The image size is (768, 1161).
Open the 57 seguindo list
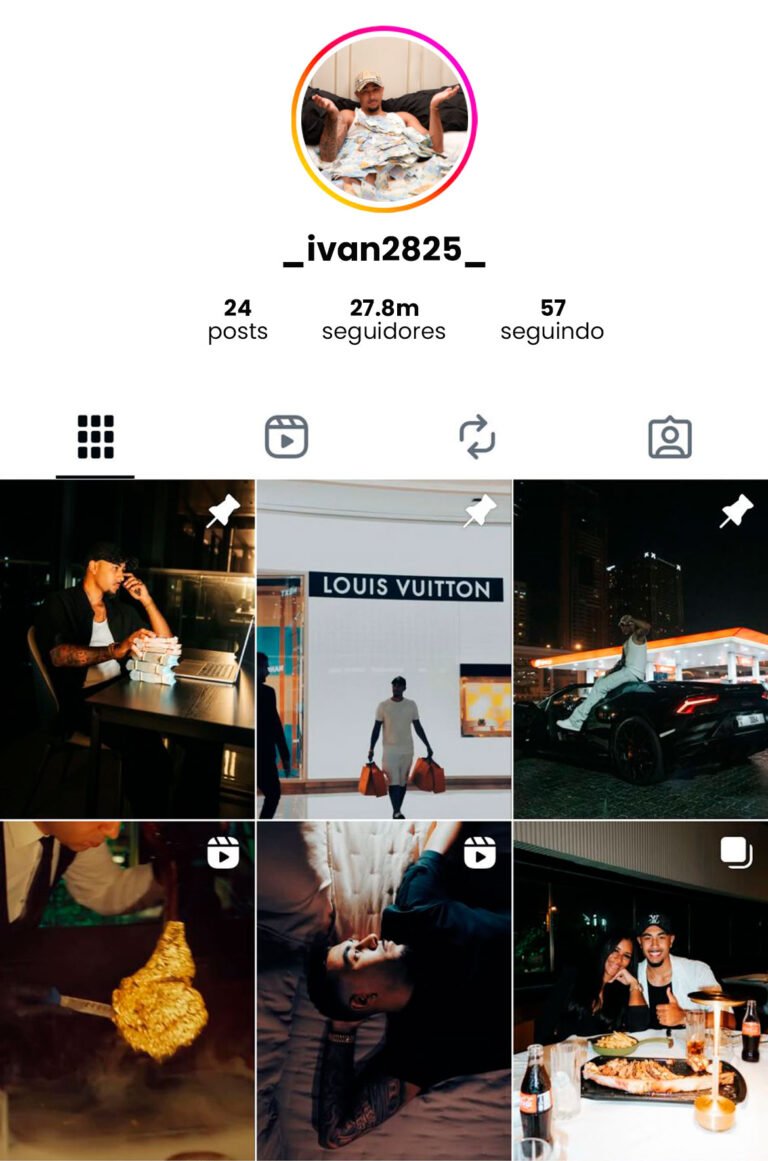click(x=552, y=319)
